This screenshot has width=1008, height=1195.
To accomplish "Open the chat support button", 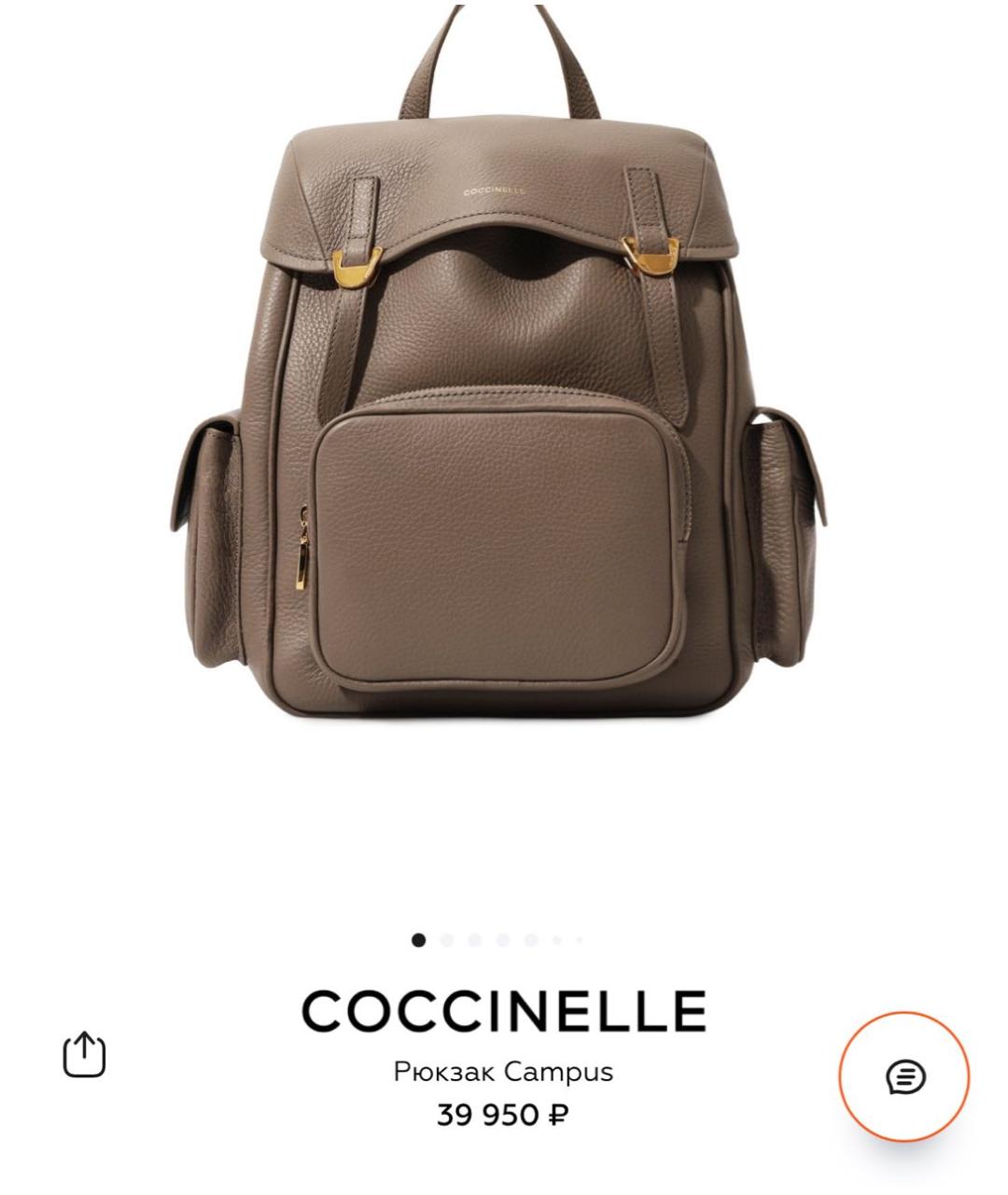I will pyautogui.click(x=903, y=1077).
